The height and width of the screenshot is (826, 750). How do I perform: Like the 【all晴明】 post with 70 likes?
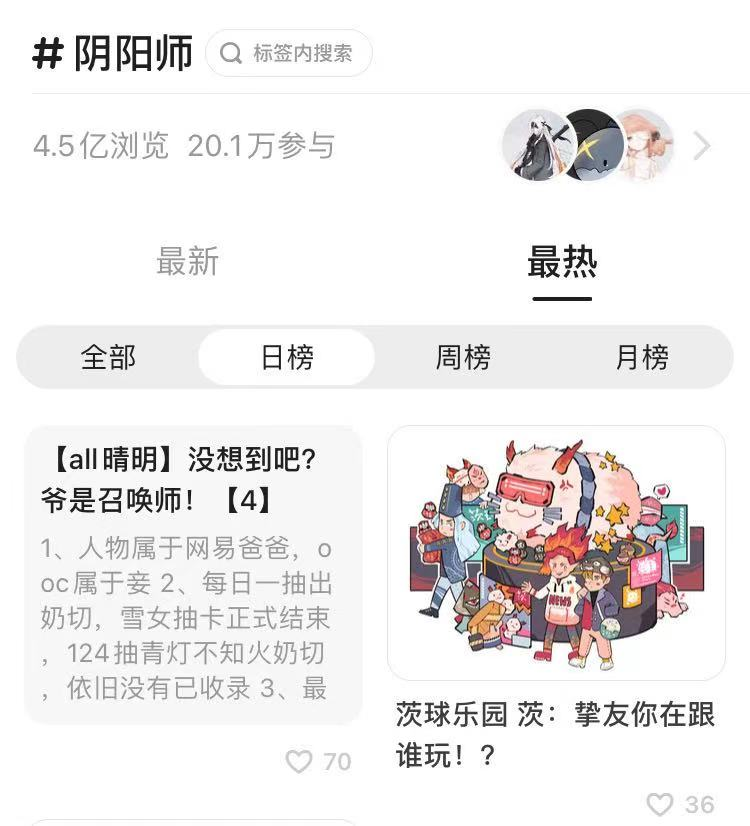[299, 762]
